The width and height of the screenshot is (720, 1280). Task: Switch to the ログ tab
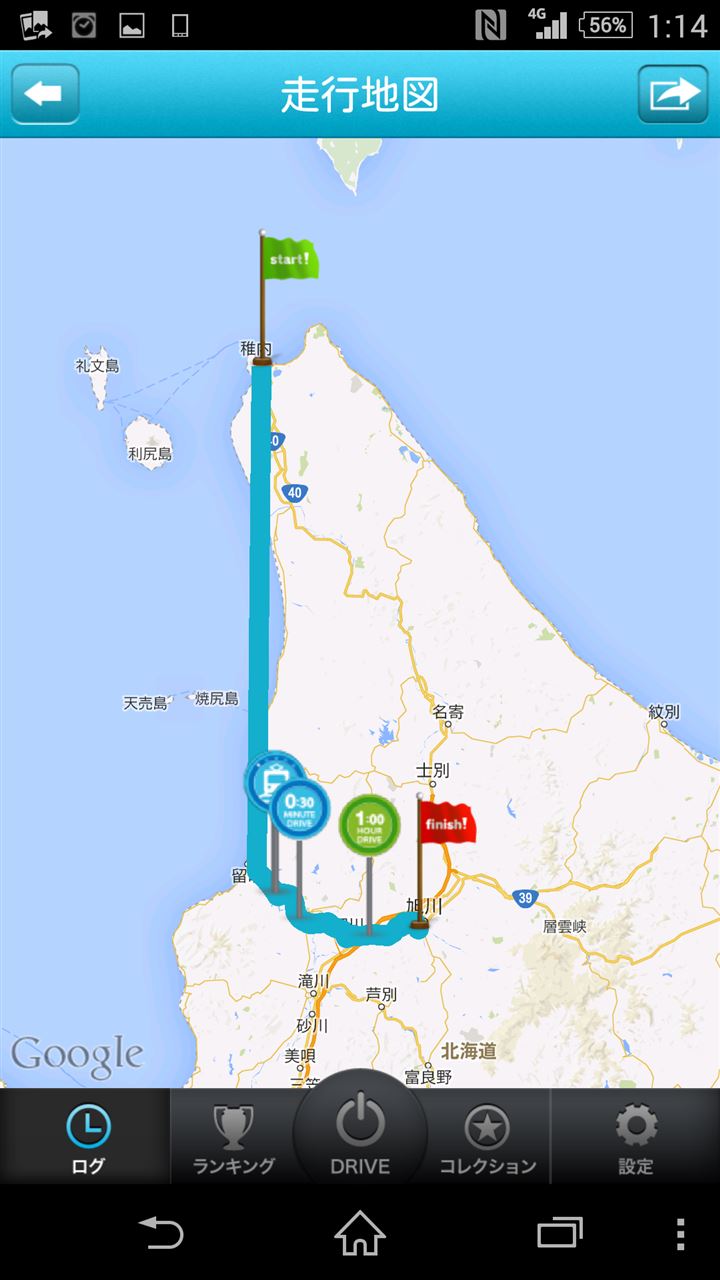[87, 1140]
